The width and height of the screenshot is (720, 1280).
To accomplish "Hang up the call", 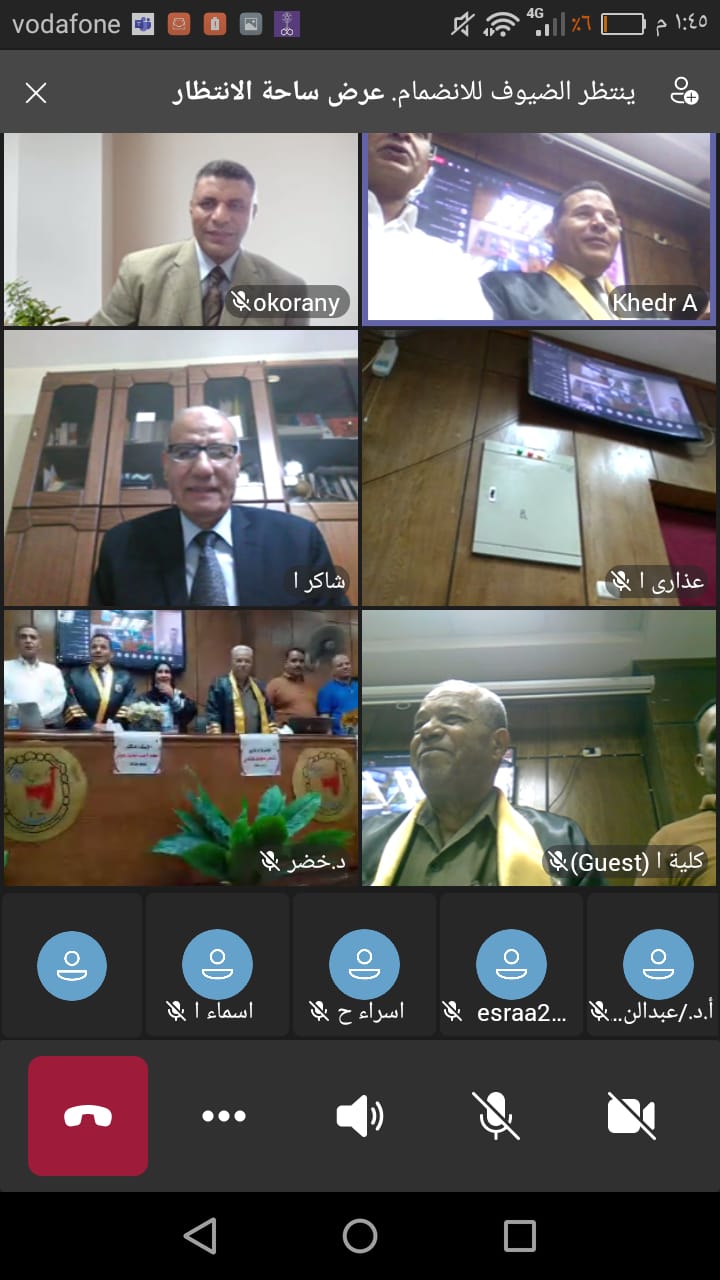I will pos(88,1116).
